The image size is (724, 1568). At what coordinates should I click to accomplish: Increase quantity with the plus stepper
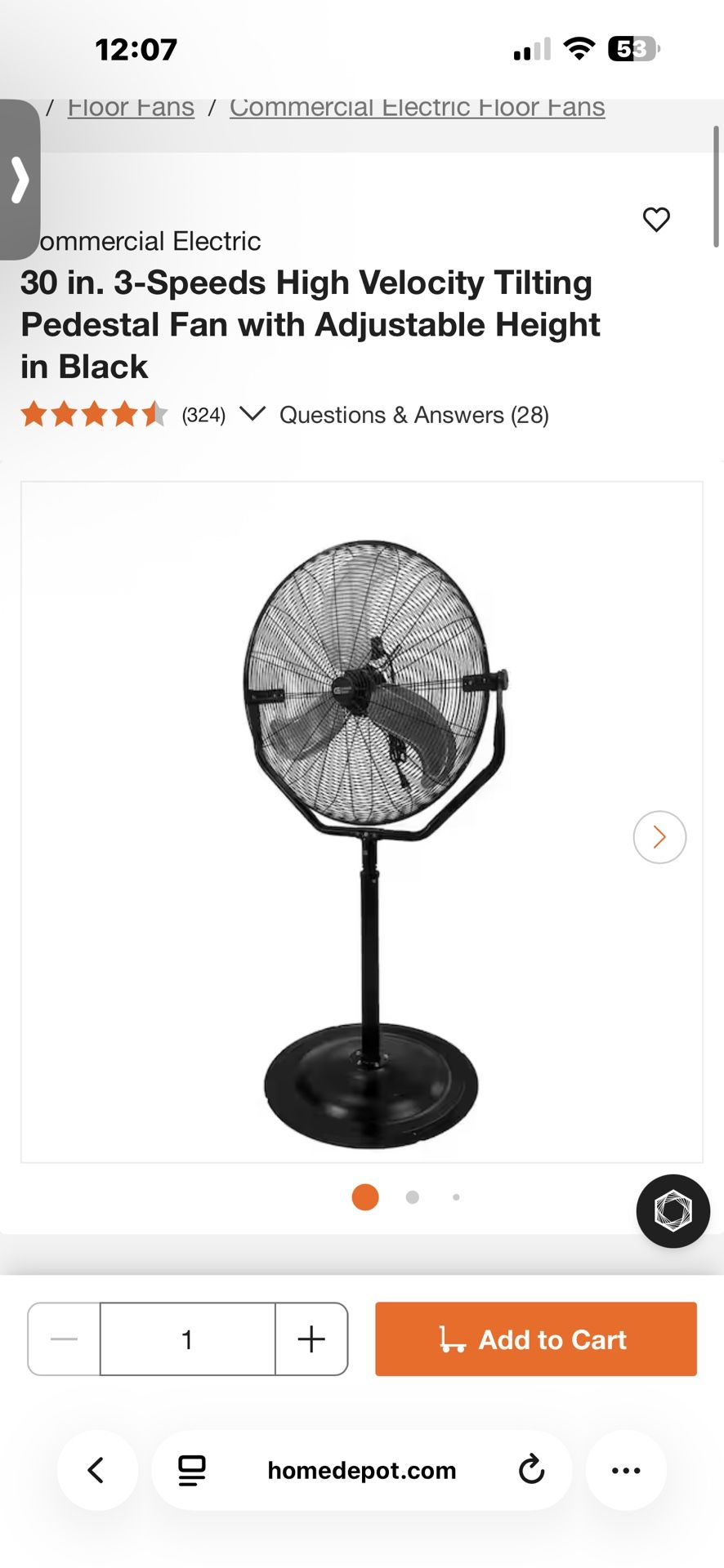(311, 1339)
